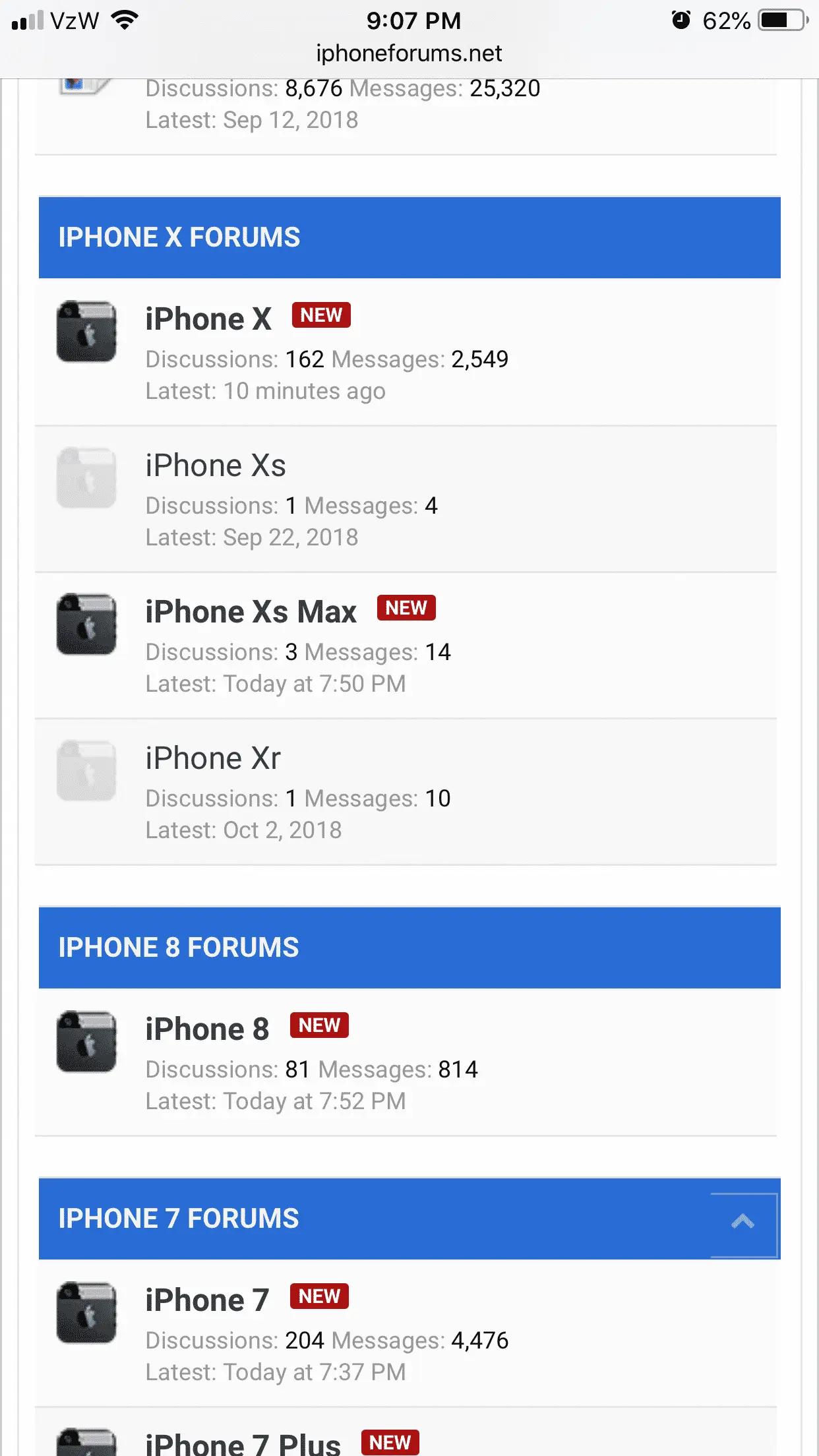Viewport: 819px width, 1456px height.
Task: Open the iPhone Xs forum
Action: [216, 466]
